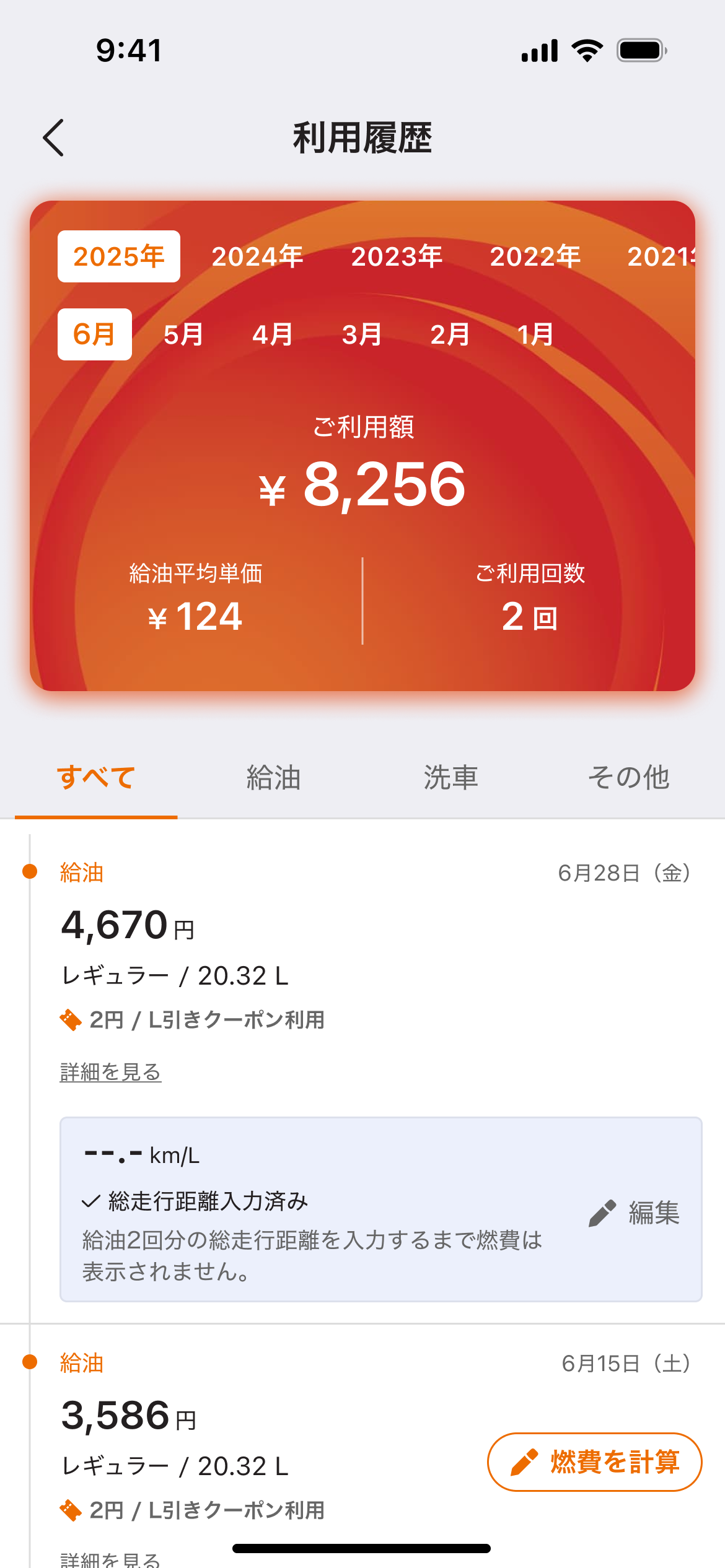Switch to the 2月 month

[450, 334]
